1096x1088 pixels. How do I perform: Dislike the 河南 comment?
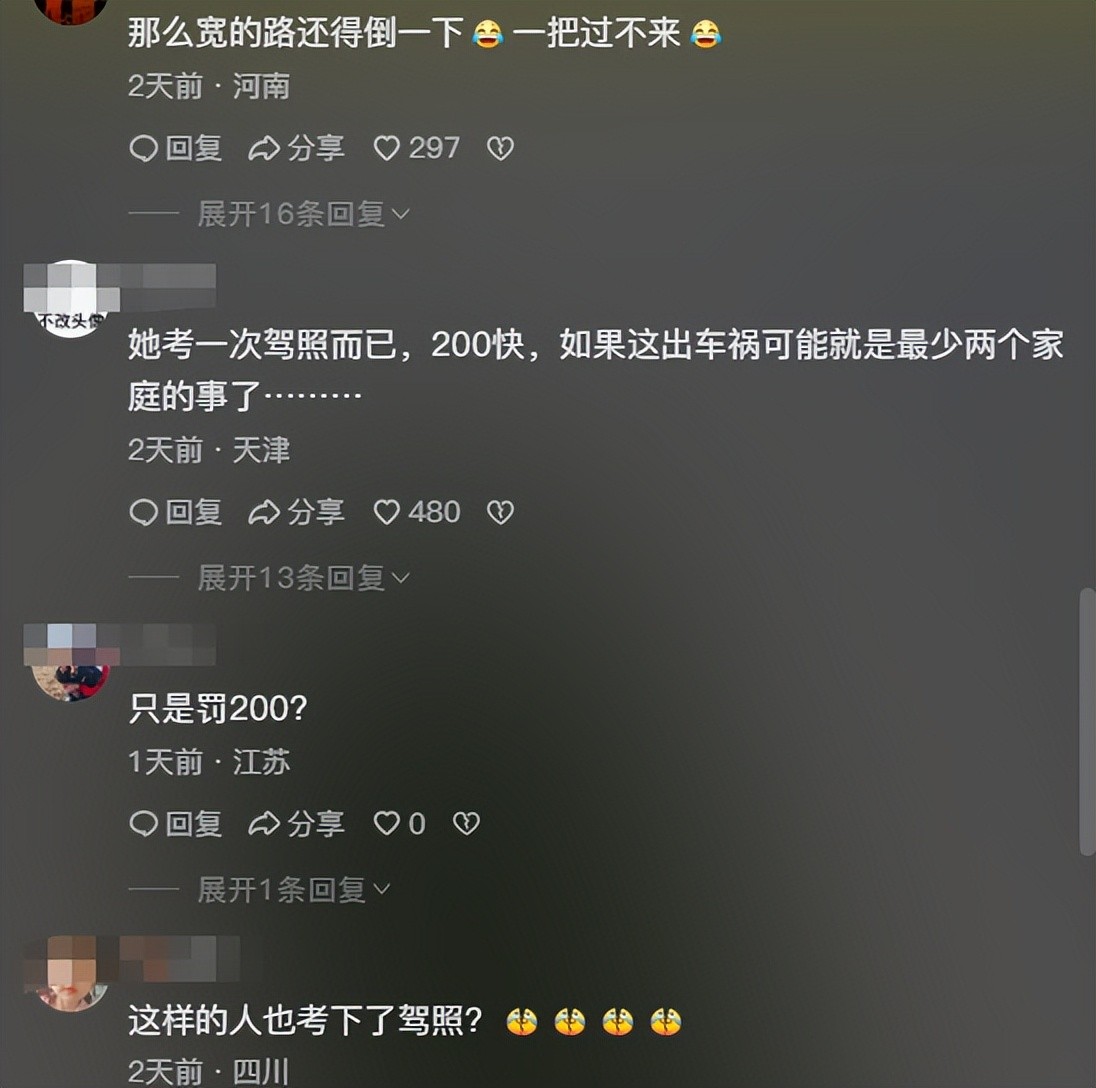tap(500, 149)
